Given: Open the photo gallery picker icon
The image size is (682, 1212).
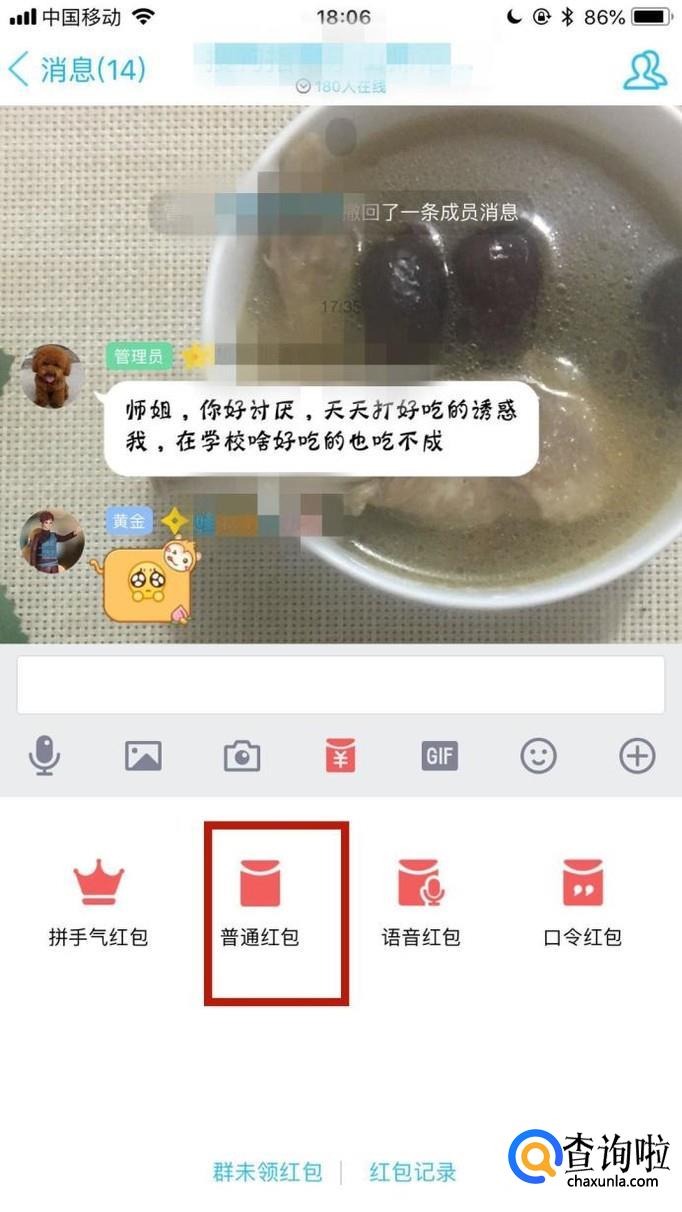Looking at the screenshot, I should (143, 756).
